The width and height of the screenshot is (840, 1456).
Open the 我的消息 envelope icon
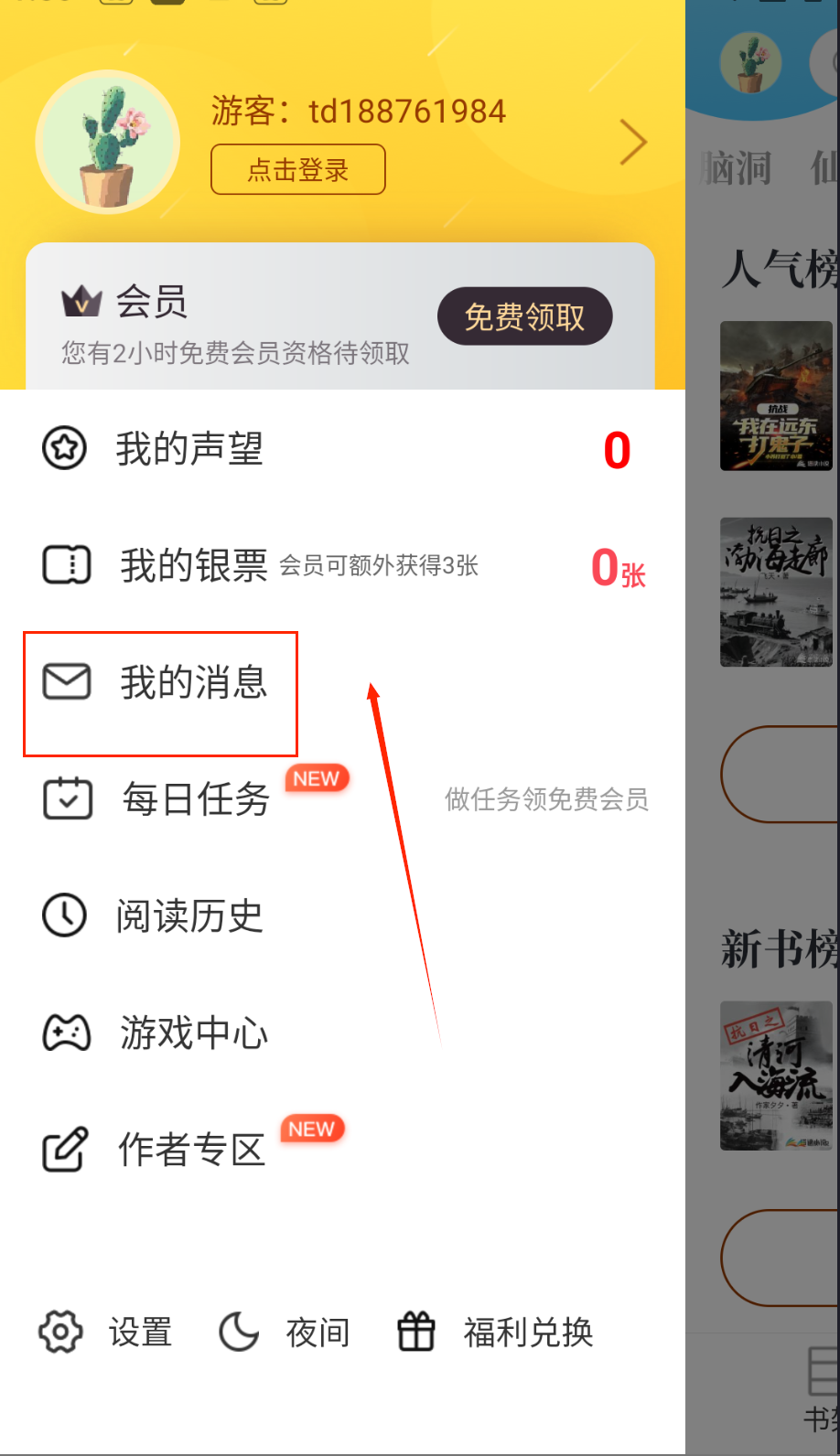click(x=64, y=681)
